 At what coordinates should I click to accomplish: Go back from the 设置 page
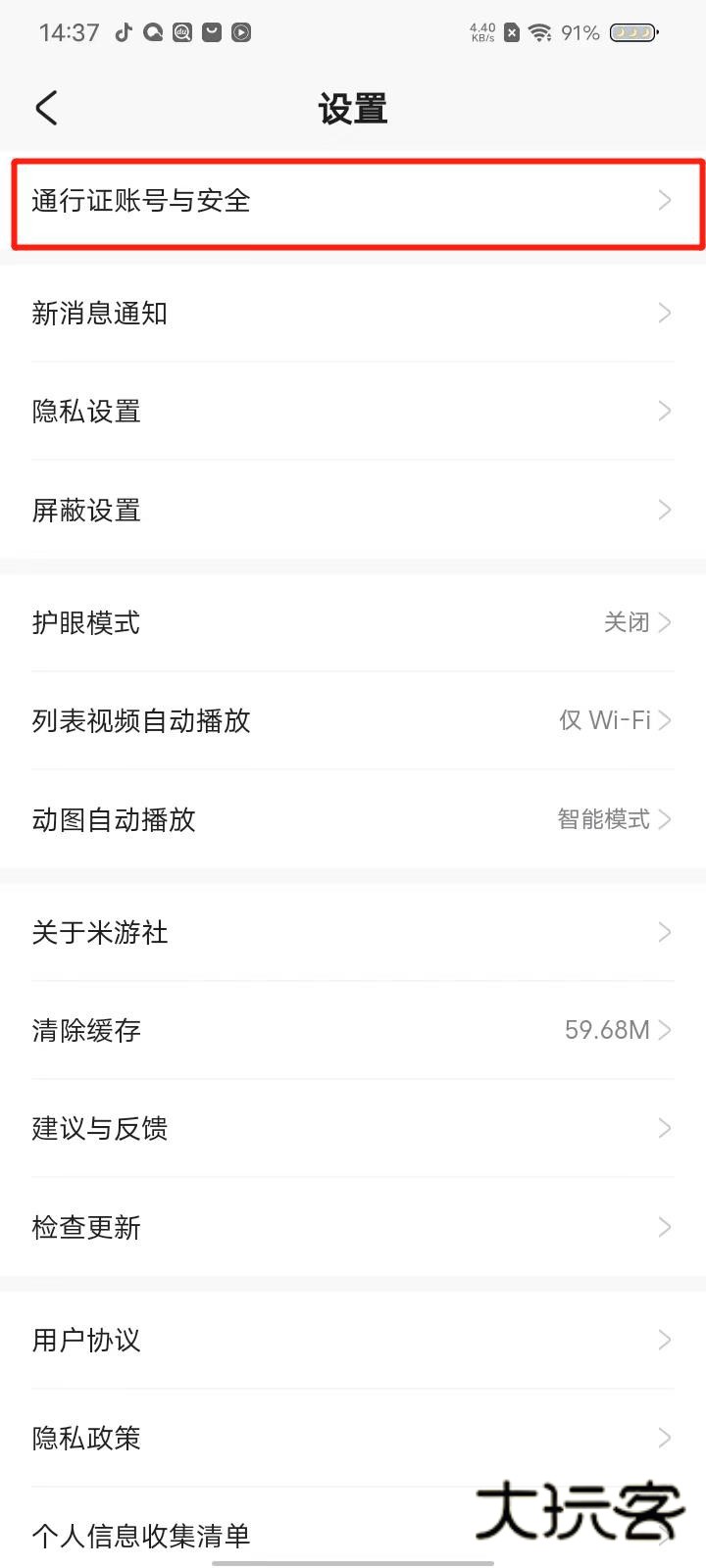click(x=47, y=108)
